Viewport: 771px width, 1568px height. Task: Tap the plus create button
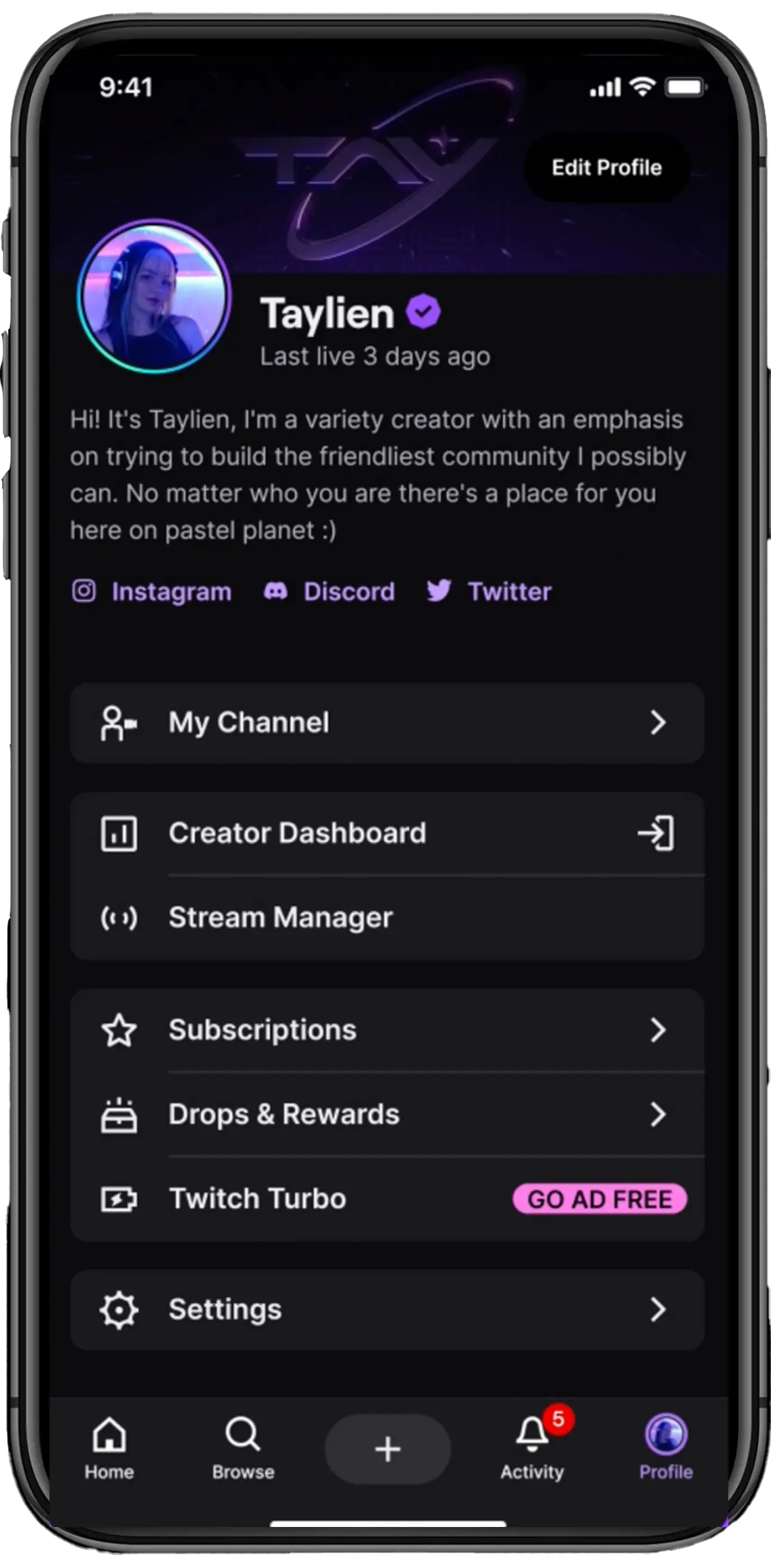[x=388, y=1449]
